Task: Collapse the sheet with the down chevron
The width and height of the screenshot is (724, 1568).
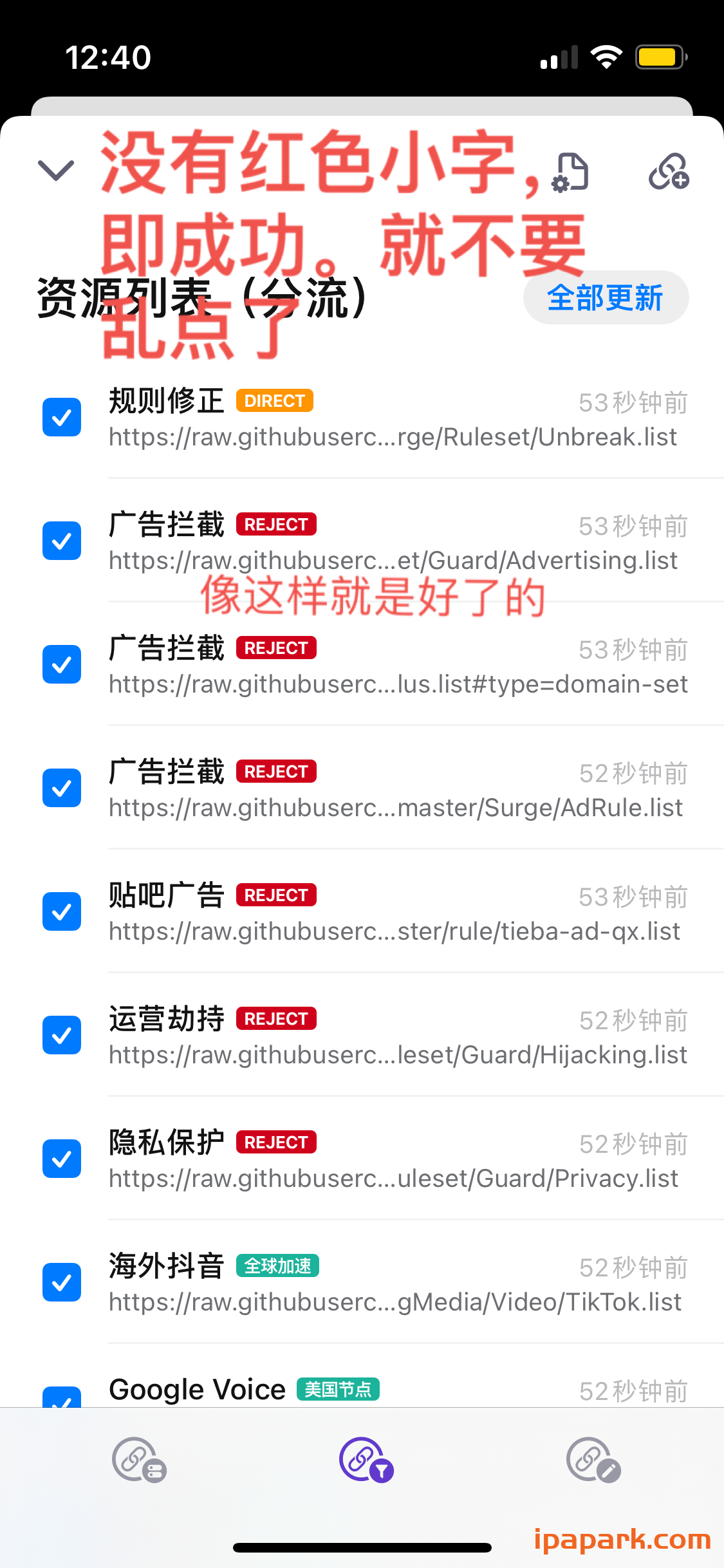Action: (55, 169)
